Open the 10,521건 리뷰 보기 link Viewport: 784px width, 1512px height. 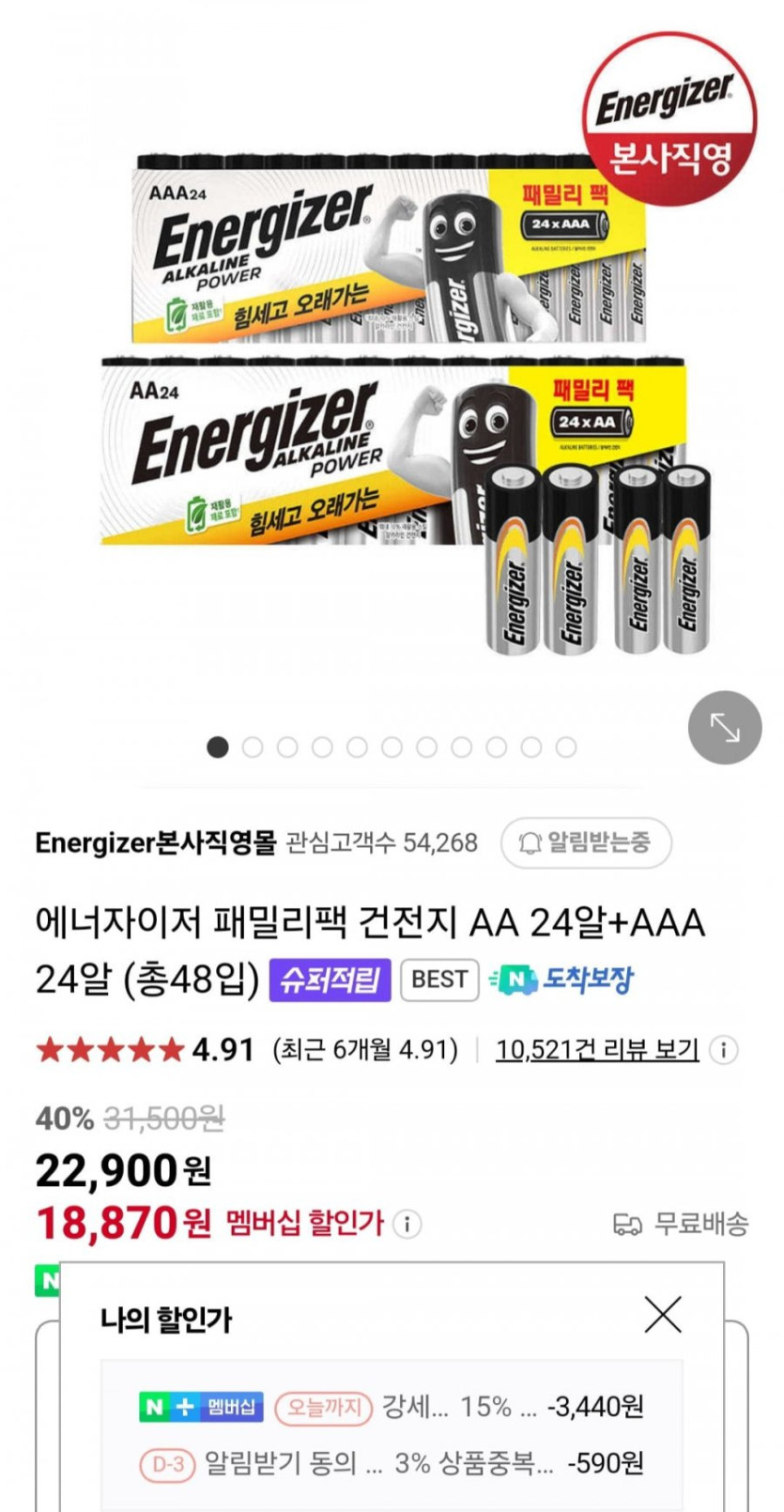[597, 1049]
